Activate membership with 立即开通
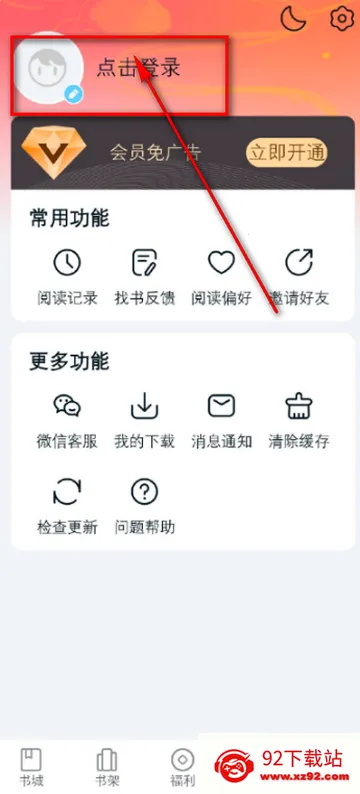 (287, 152)
